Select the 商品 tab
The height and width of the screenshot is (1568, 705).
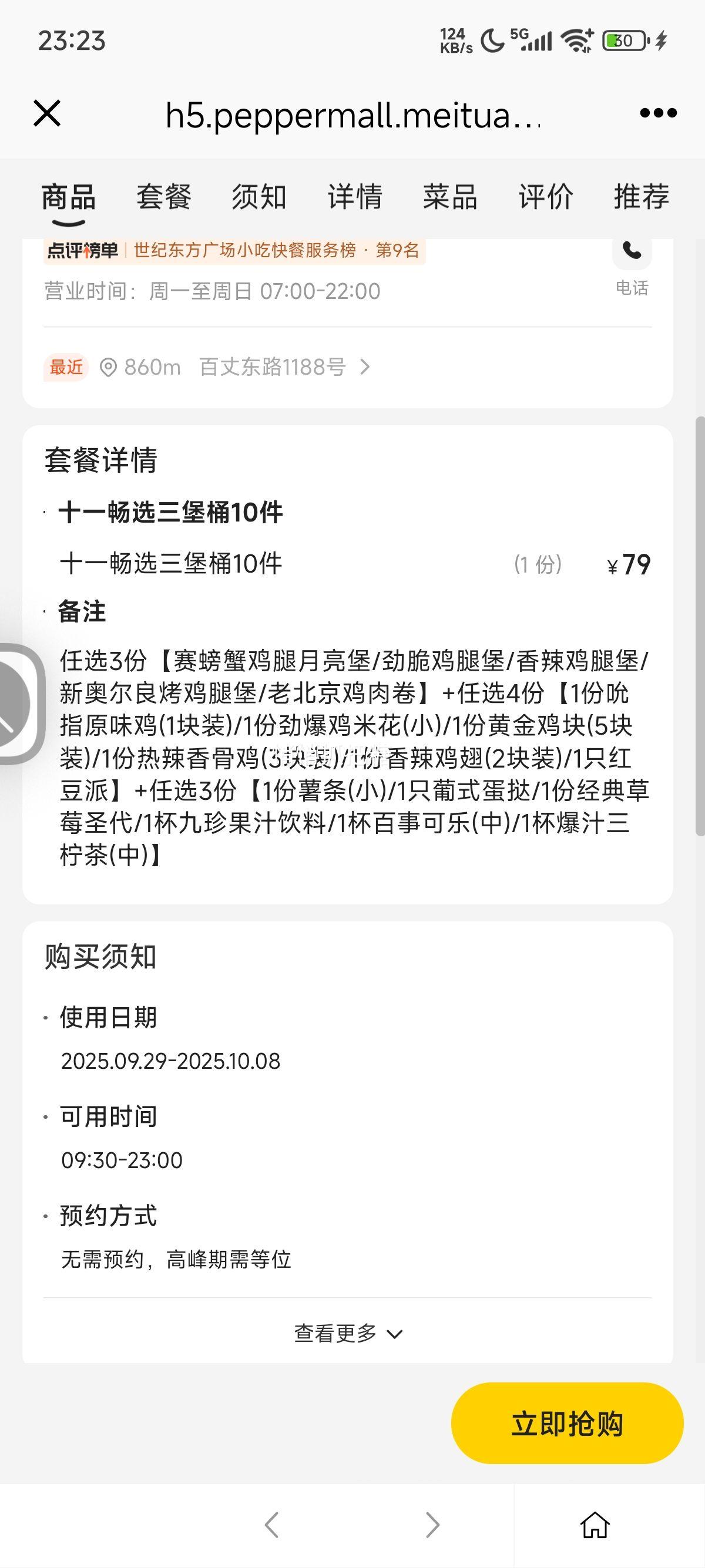[68, 197]
